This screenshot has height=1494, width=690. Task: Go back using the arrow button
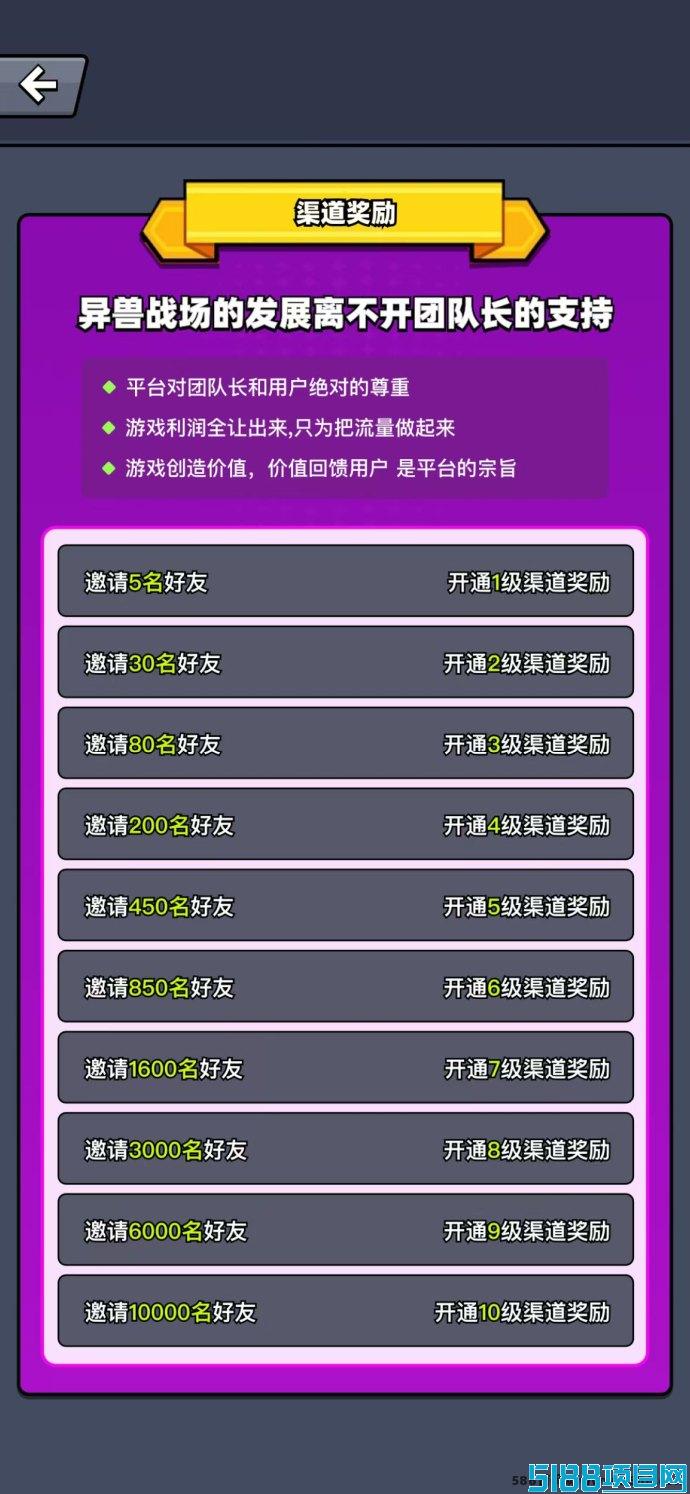coord(39,85)
